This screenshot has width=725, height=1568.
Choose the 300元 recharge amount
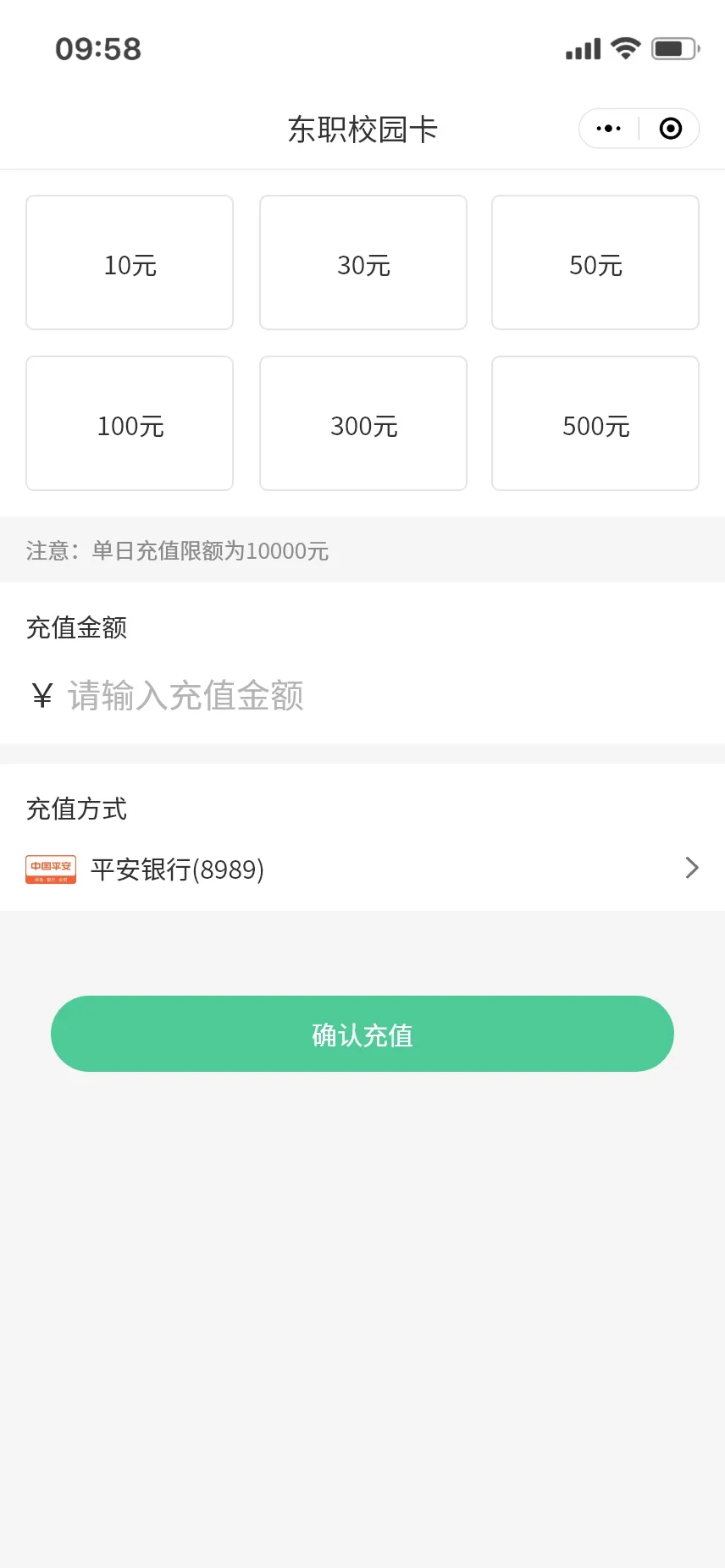[x=363, y=423]
